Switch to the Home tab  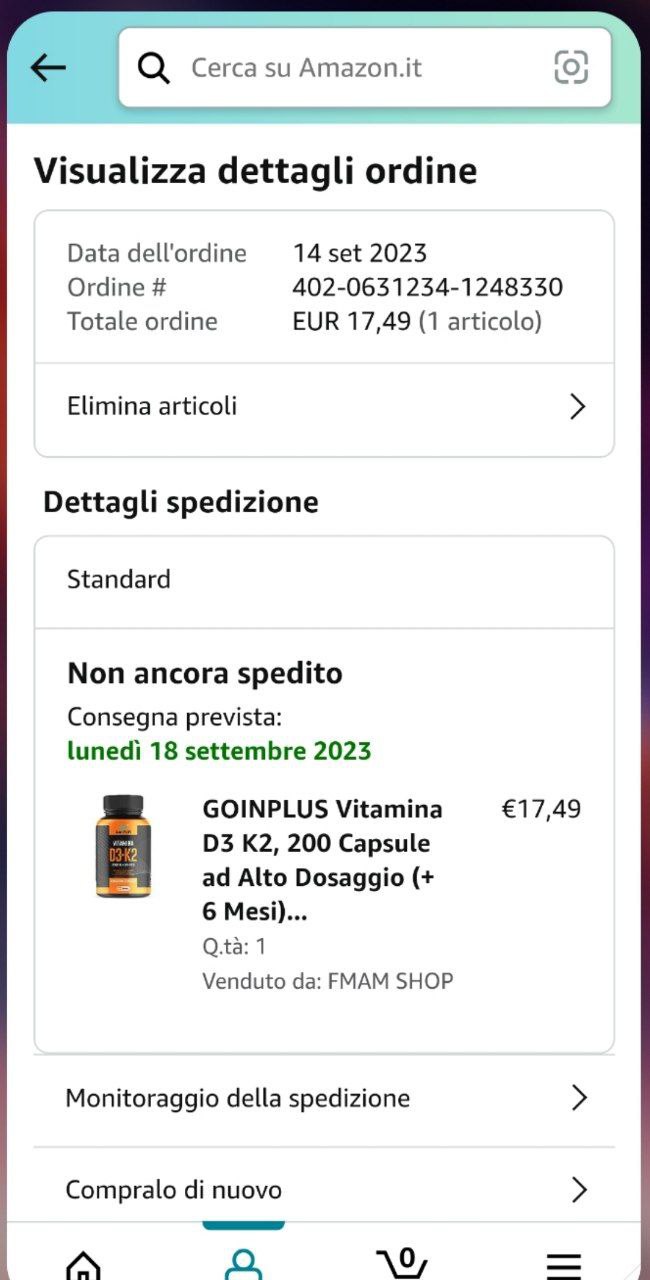click(x=83, y=1262)
